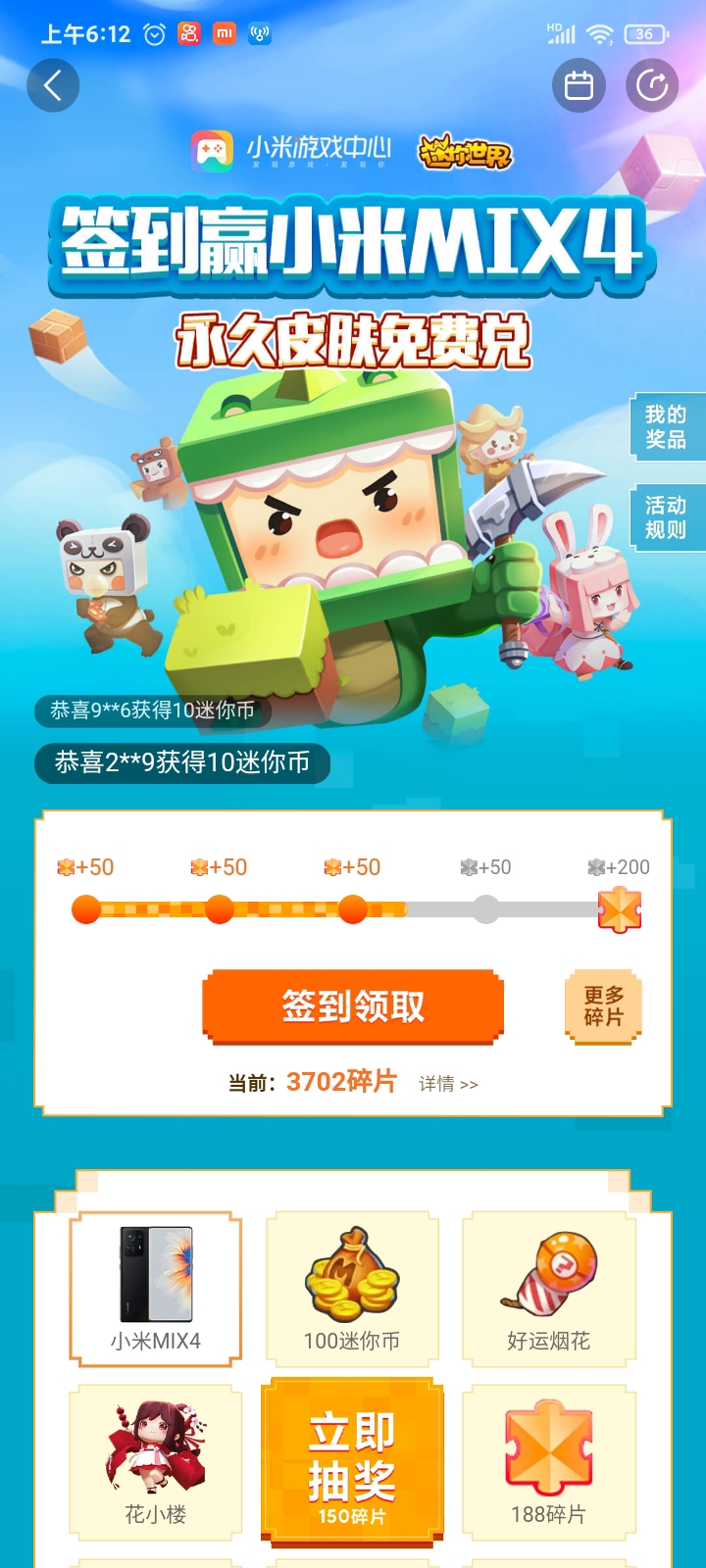This screenshot has width=706, height=1568.
Task: Open the calendar icon at top
Action: [x=580, y=85]
